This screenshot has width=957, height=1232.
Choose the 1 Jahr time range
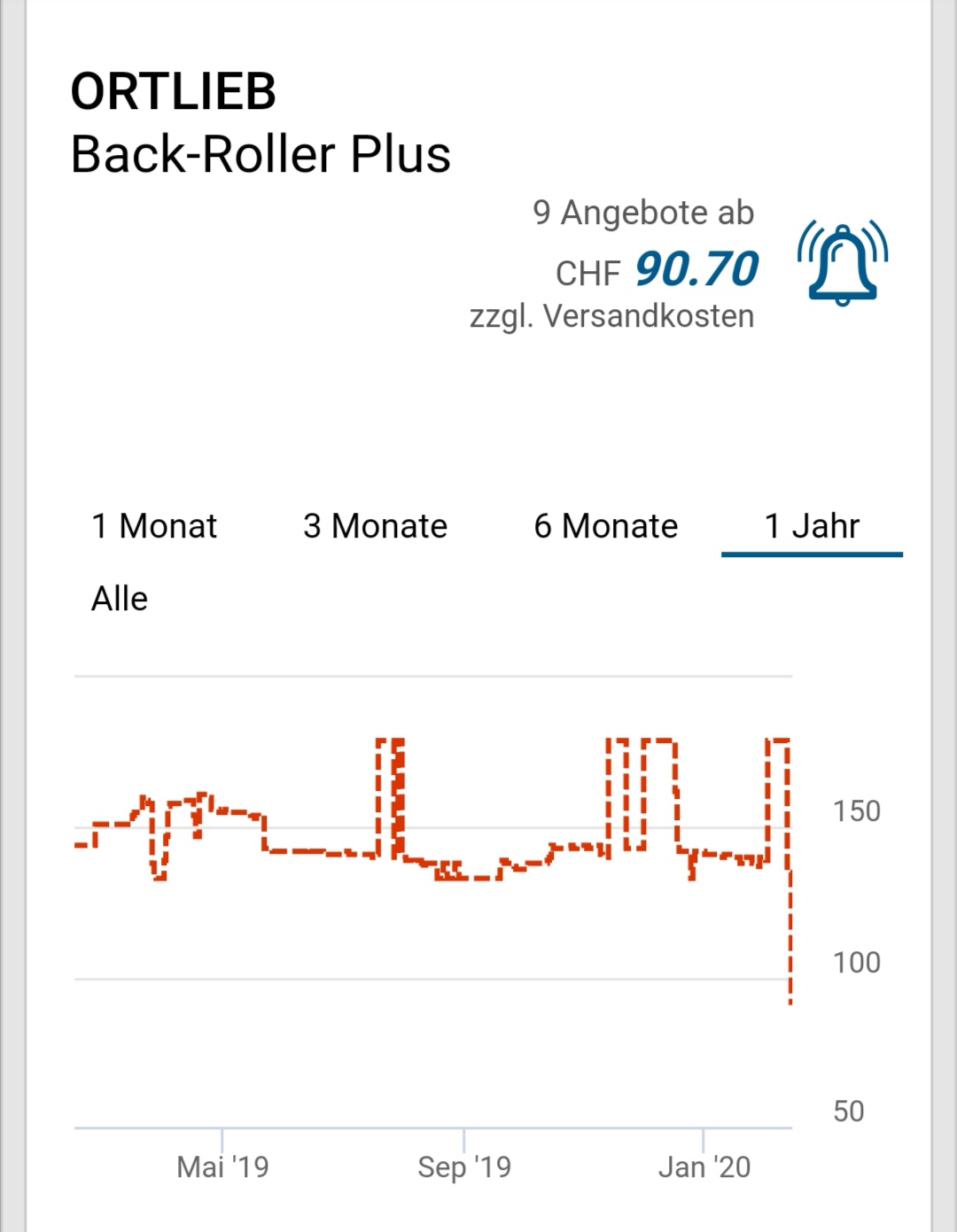[812, 526]
